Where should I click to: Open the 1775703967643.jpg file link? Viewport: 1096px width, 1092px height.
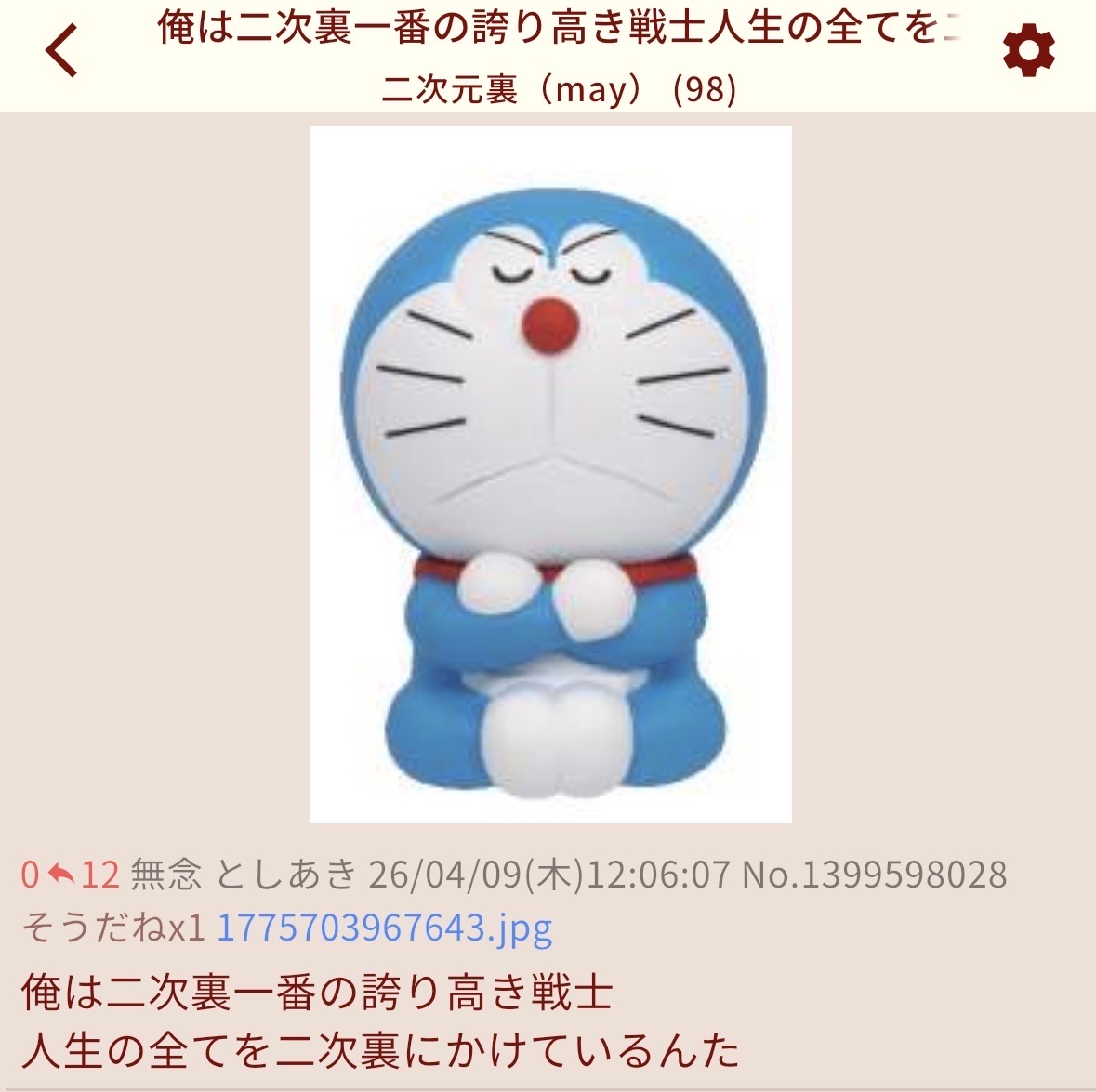(x=384, y=927)
